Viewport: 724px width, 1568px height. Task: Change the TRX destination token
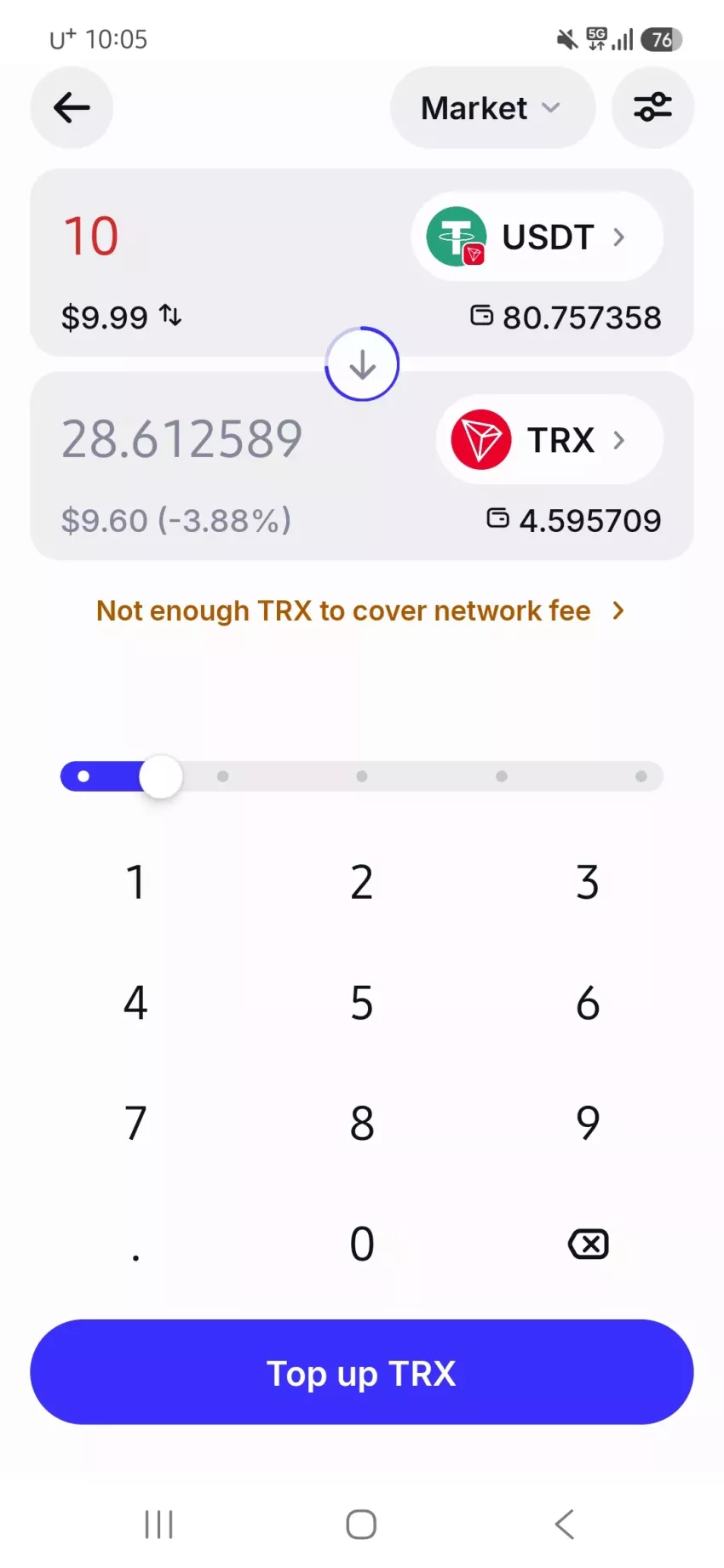pos(549,440)
